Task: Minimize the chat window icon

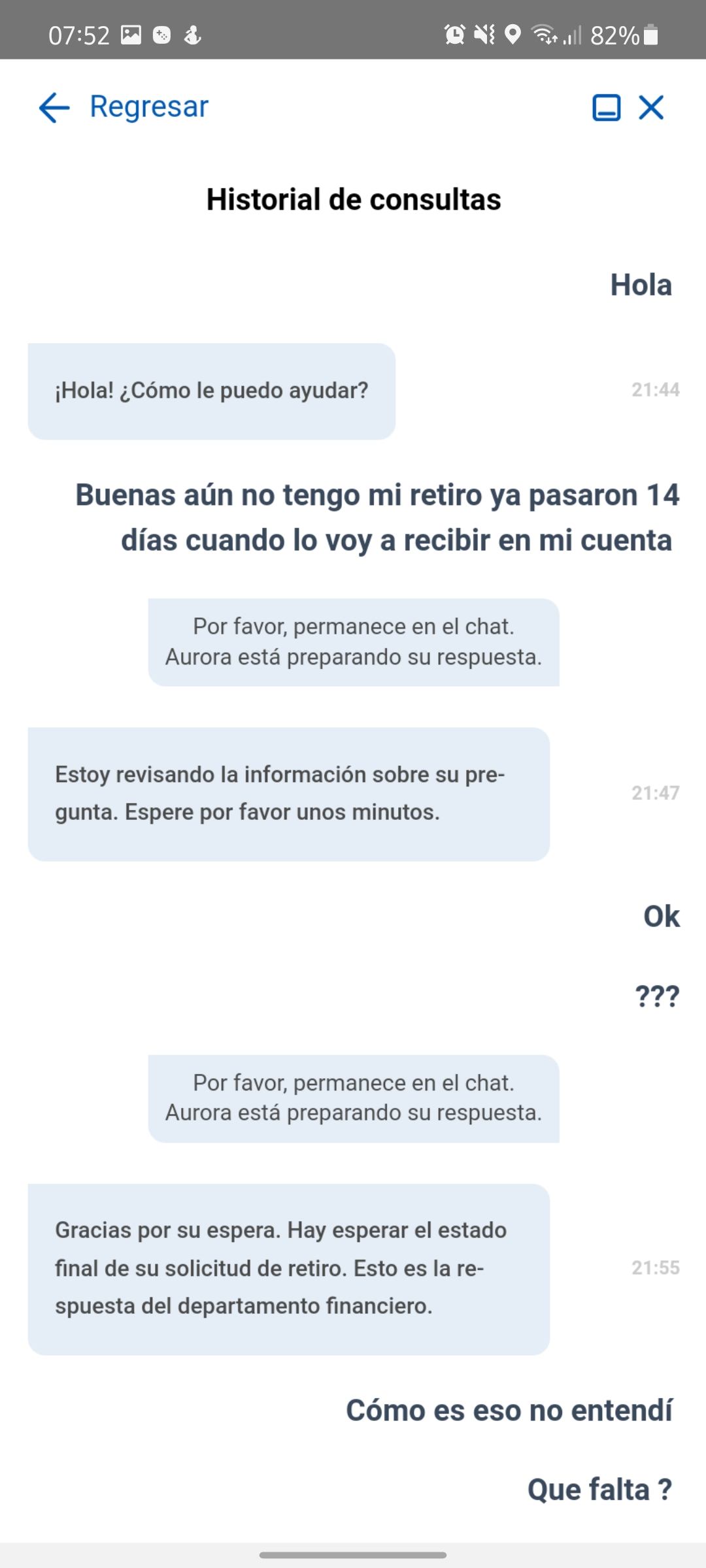Action: (607, 108)
